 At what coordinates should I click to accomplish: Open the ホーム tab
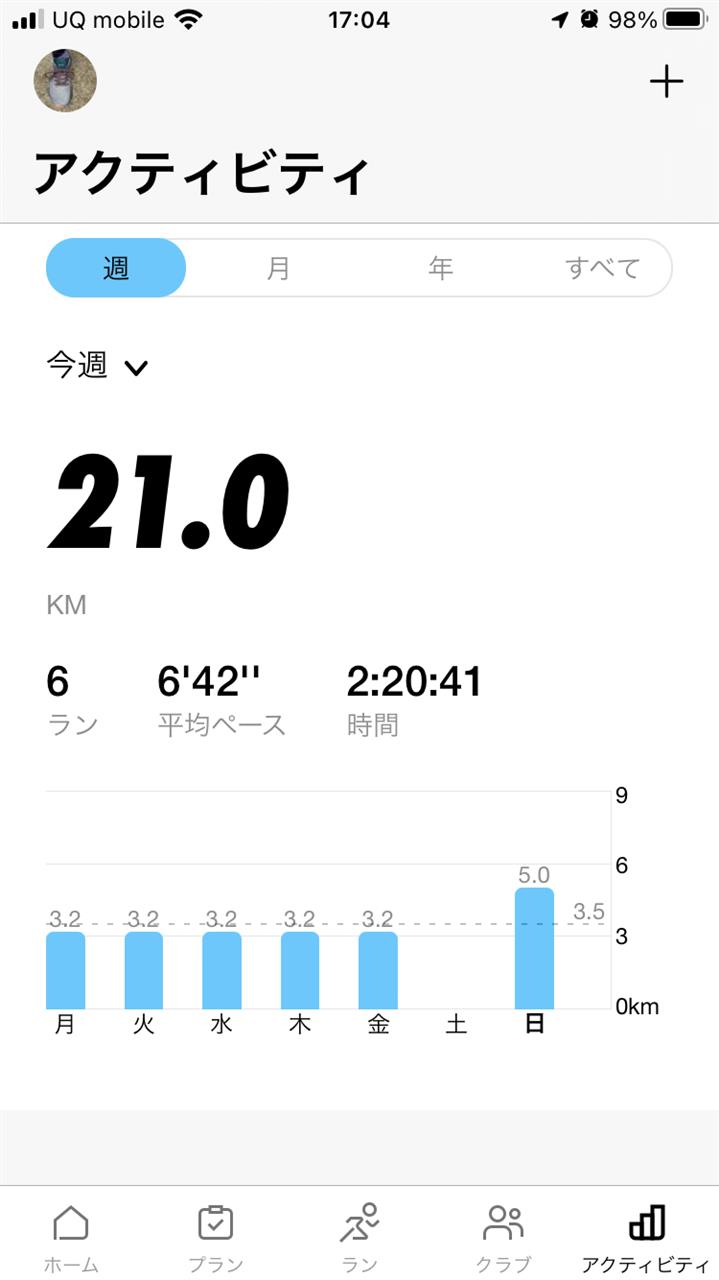click(x=71, y=1238)
